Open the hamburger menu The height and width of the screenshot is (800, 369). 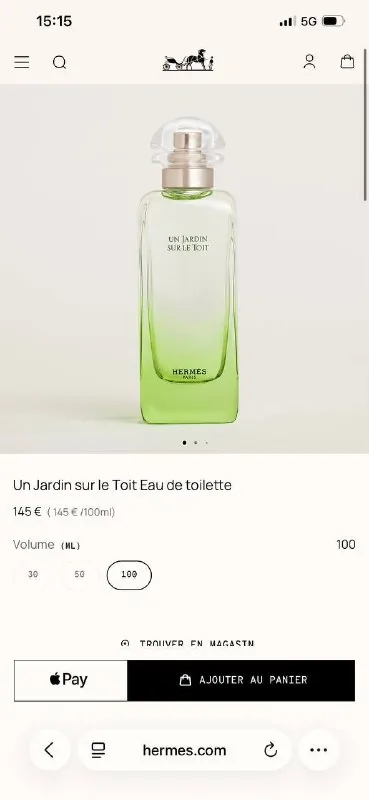coord(21,62)
